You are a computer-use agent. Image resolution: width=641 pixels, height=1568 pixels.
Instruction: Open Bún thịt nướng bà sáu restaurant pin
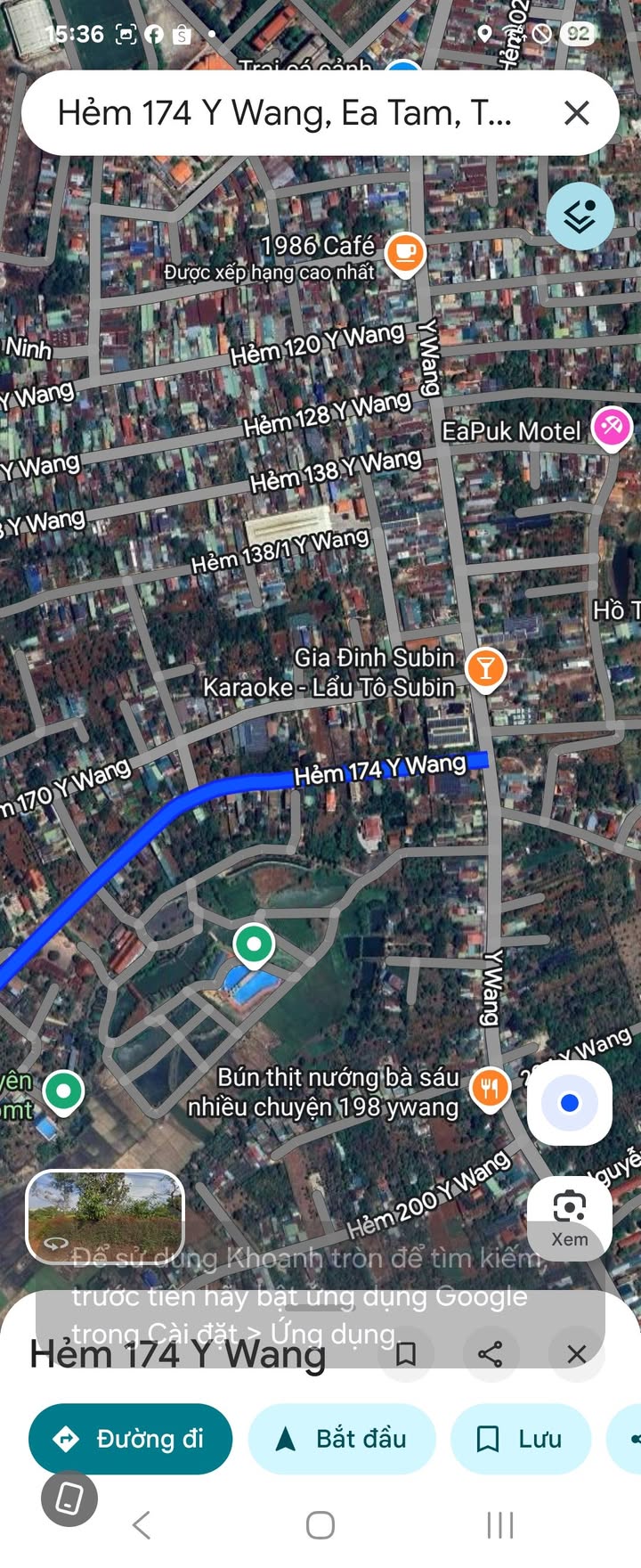pos(489,1089)
